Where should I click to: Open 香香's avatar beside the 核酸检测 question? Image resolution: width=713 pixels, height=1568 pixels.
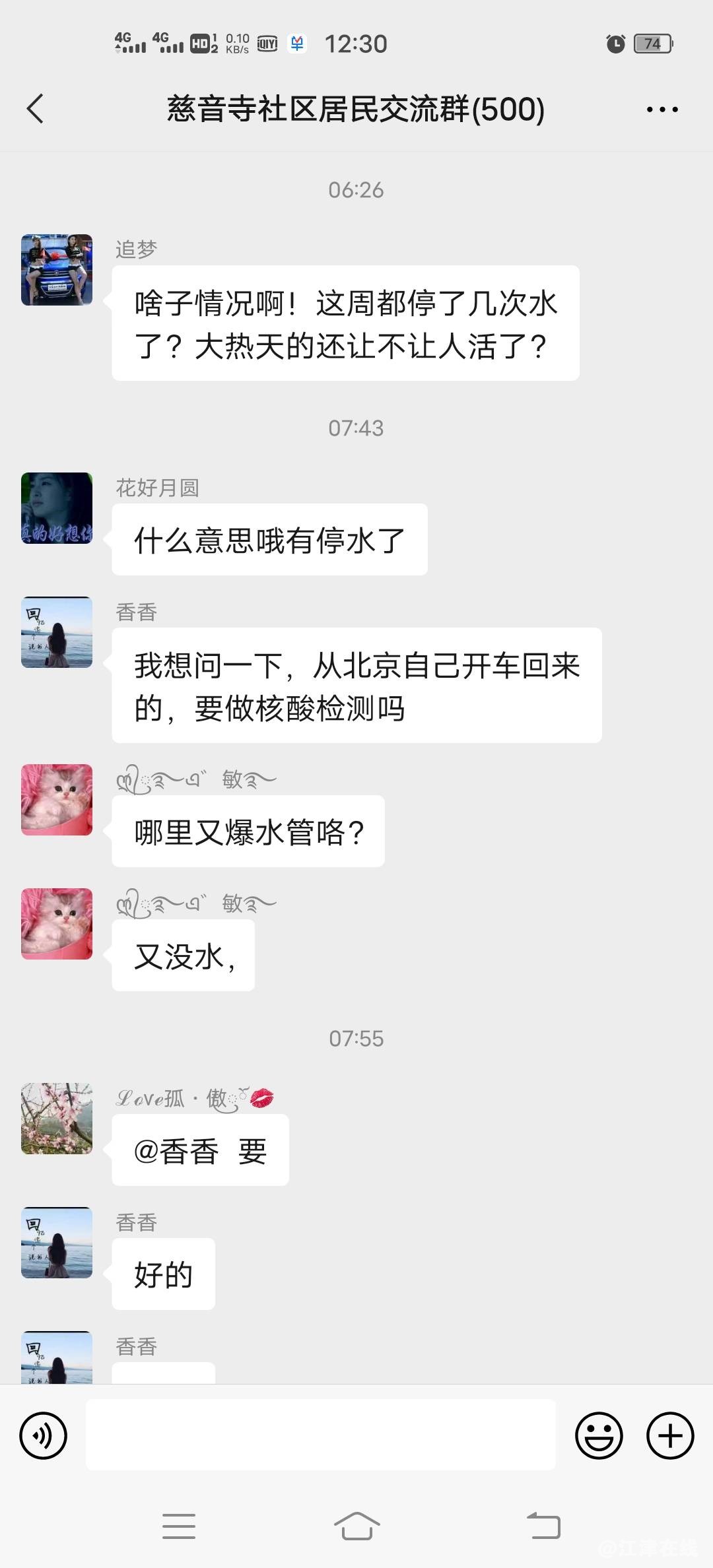coord(57,632)
